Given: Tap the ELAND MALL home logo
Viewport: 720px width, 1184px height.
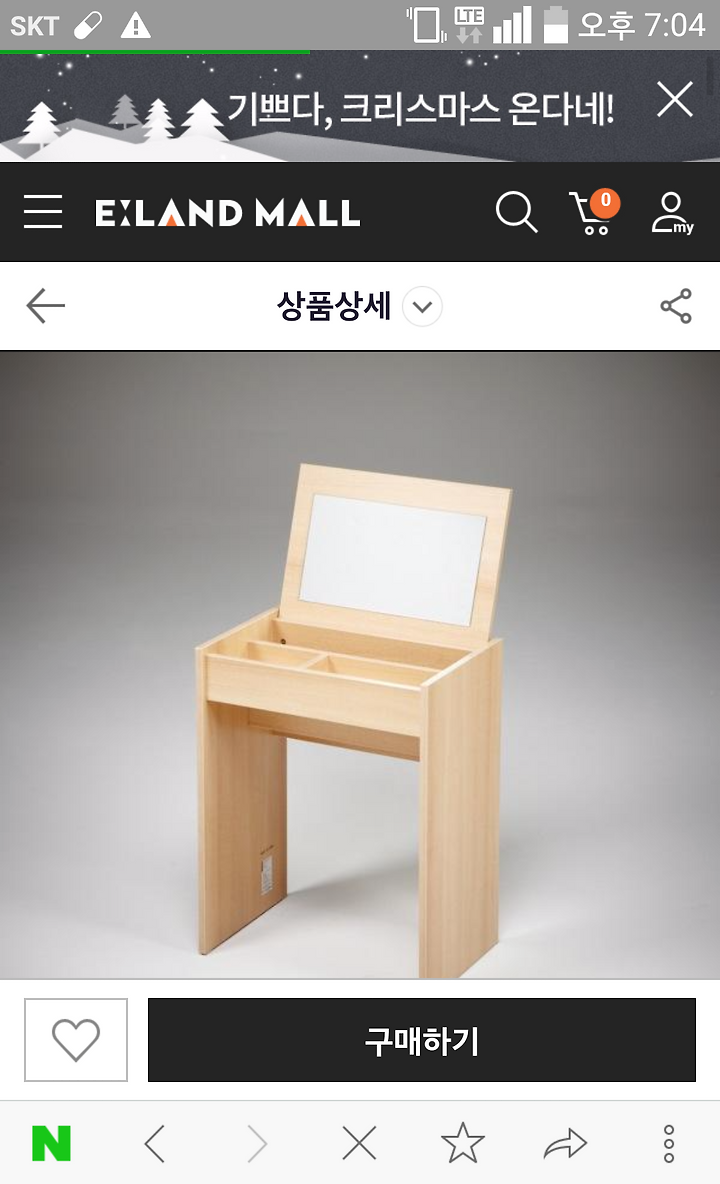Looking at the screenshot, I should coord(227,212).
